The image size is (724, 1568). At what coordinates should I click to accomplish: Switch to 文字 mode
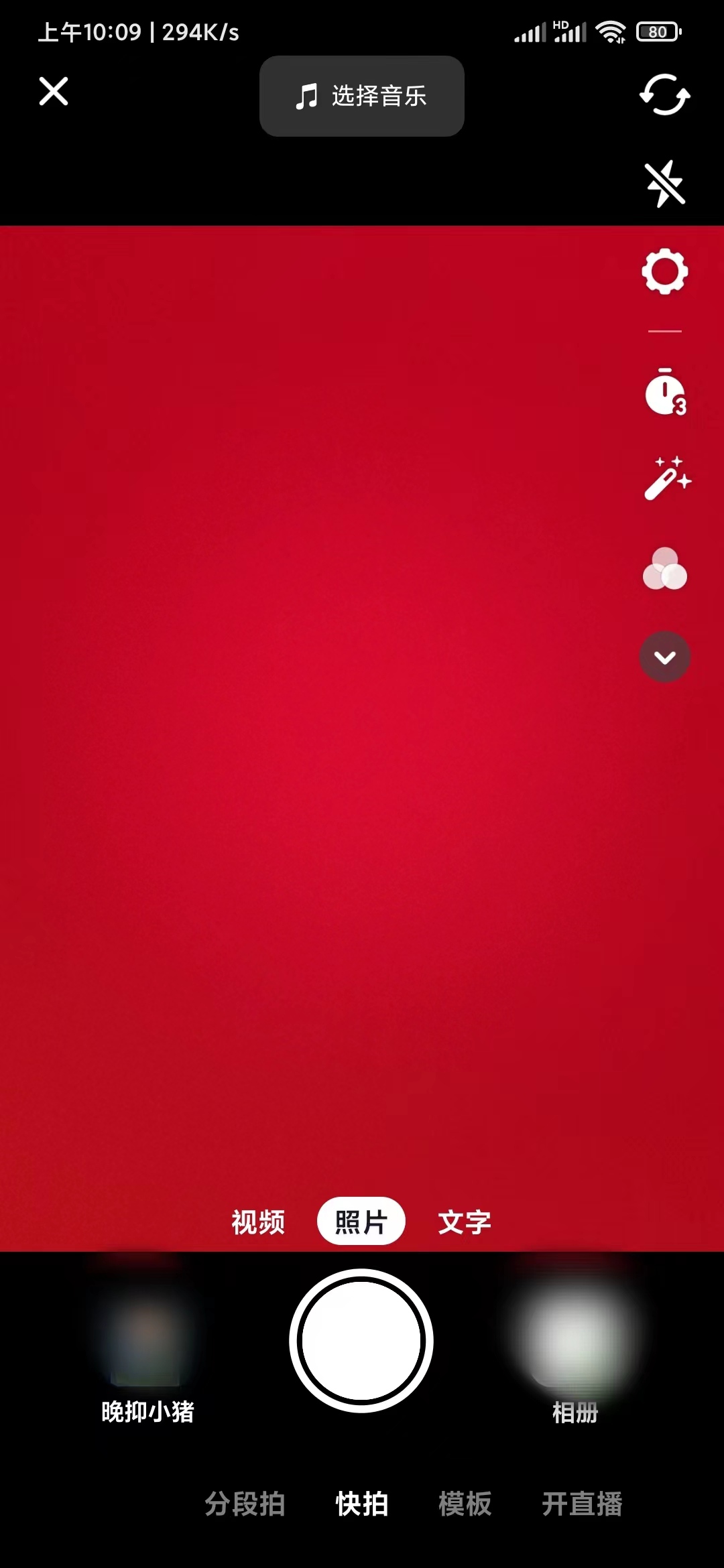click(x=465, y=1222)
